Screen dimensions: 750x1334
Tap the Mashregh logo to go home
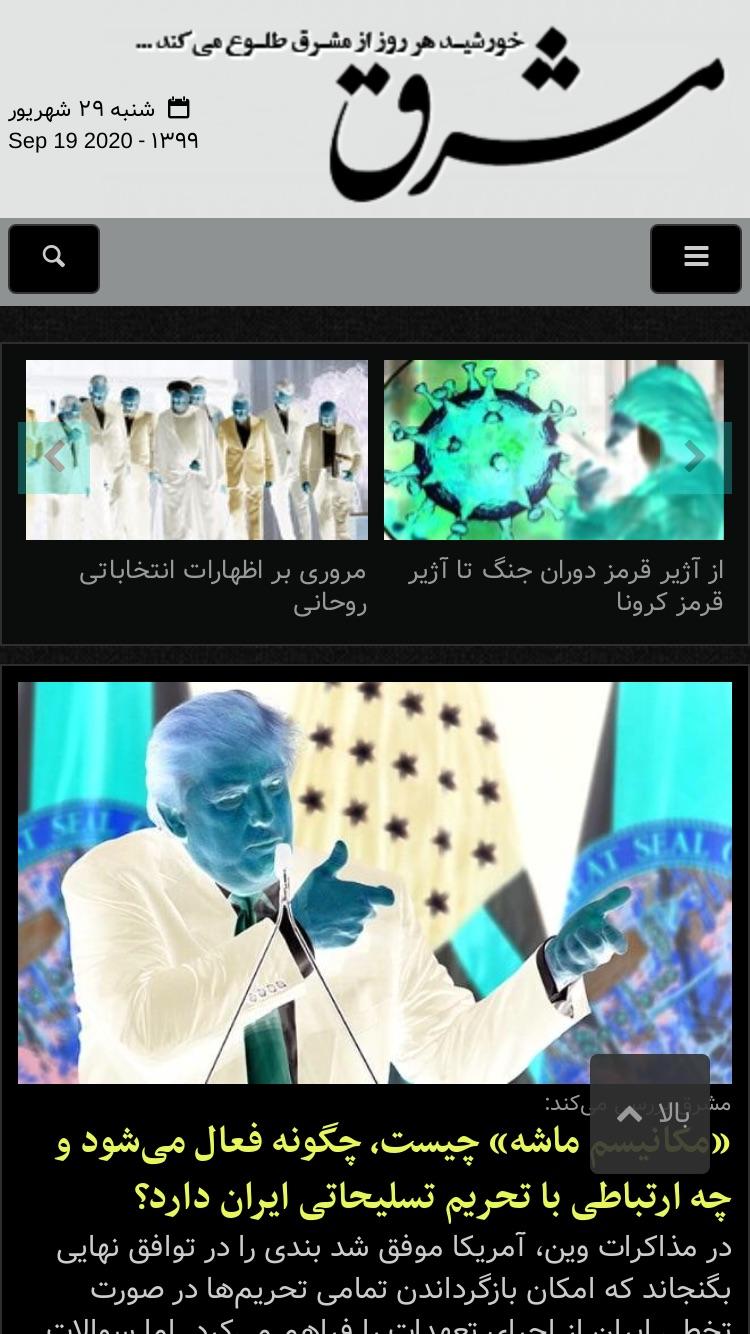528,113
